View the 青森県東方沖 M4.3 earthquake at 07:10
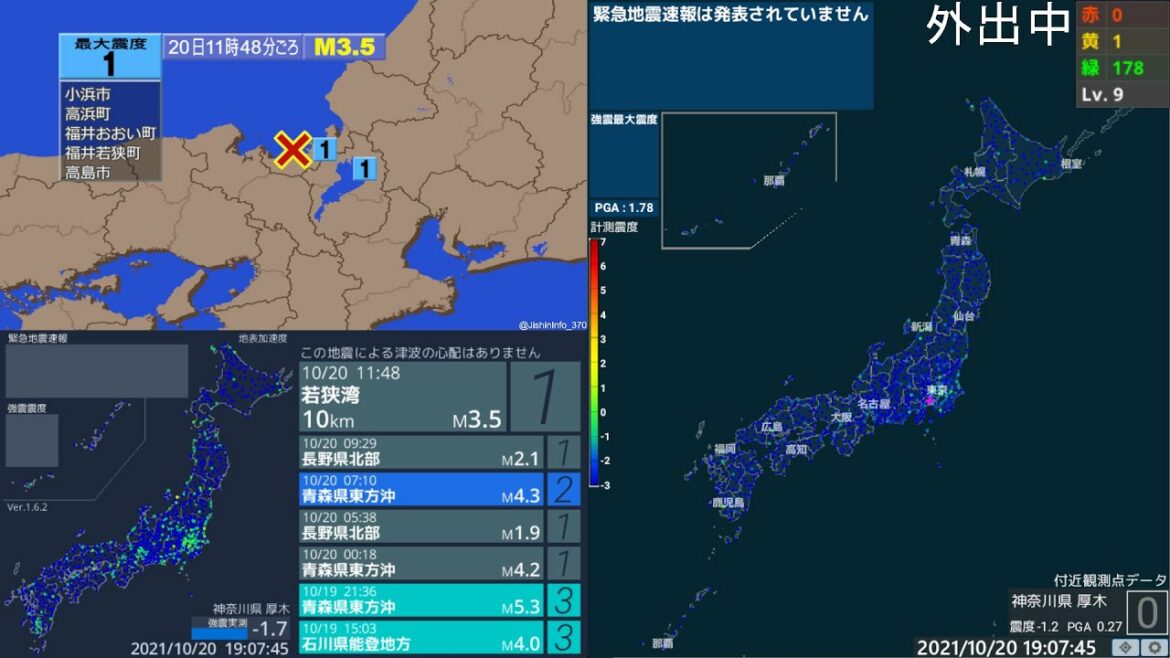1170x658 pixels. [420, 489]
